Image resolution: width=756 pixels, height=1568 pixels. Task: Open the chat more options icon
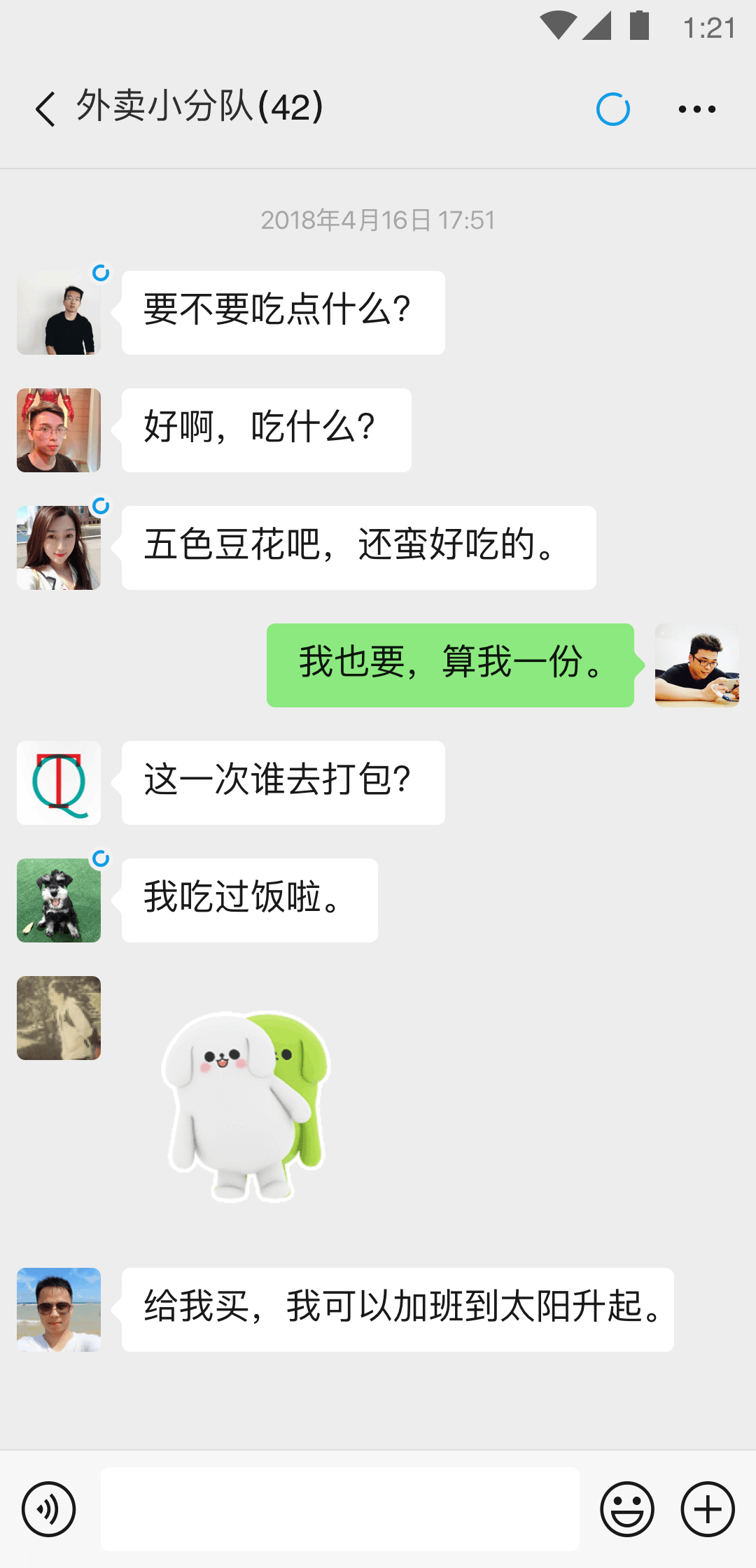(698, 108)
